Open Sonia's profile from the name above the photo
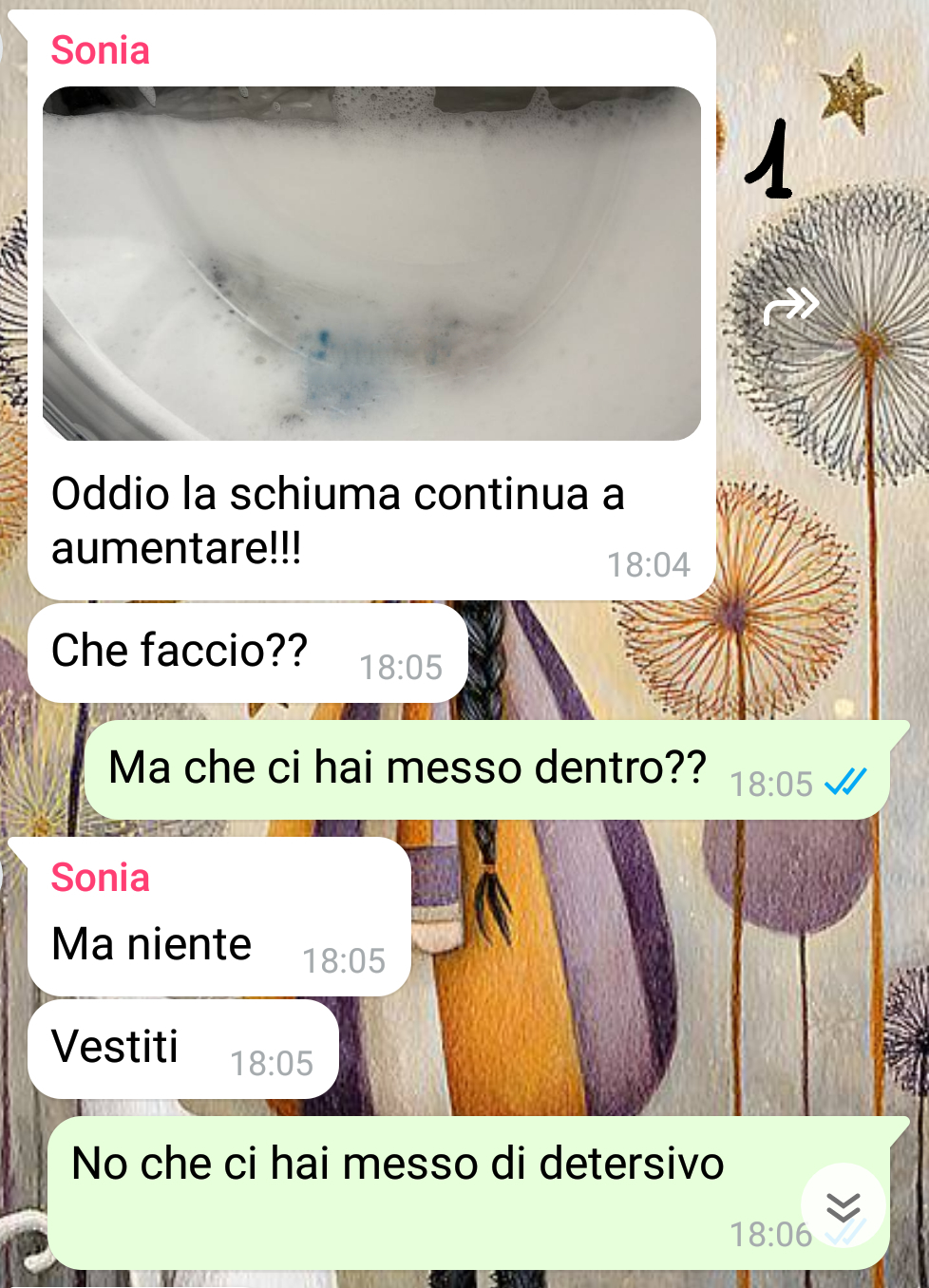The image size is (929, 1288). point(101,50)
